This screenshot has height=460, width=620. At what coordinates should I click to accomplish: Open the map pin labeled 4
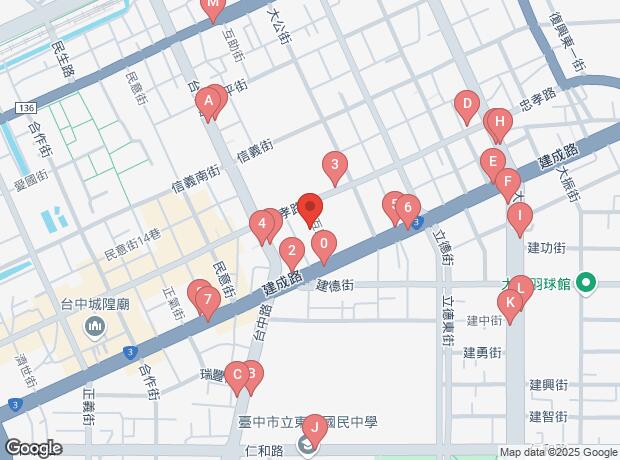coord(262,226)
